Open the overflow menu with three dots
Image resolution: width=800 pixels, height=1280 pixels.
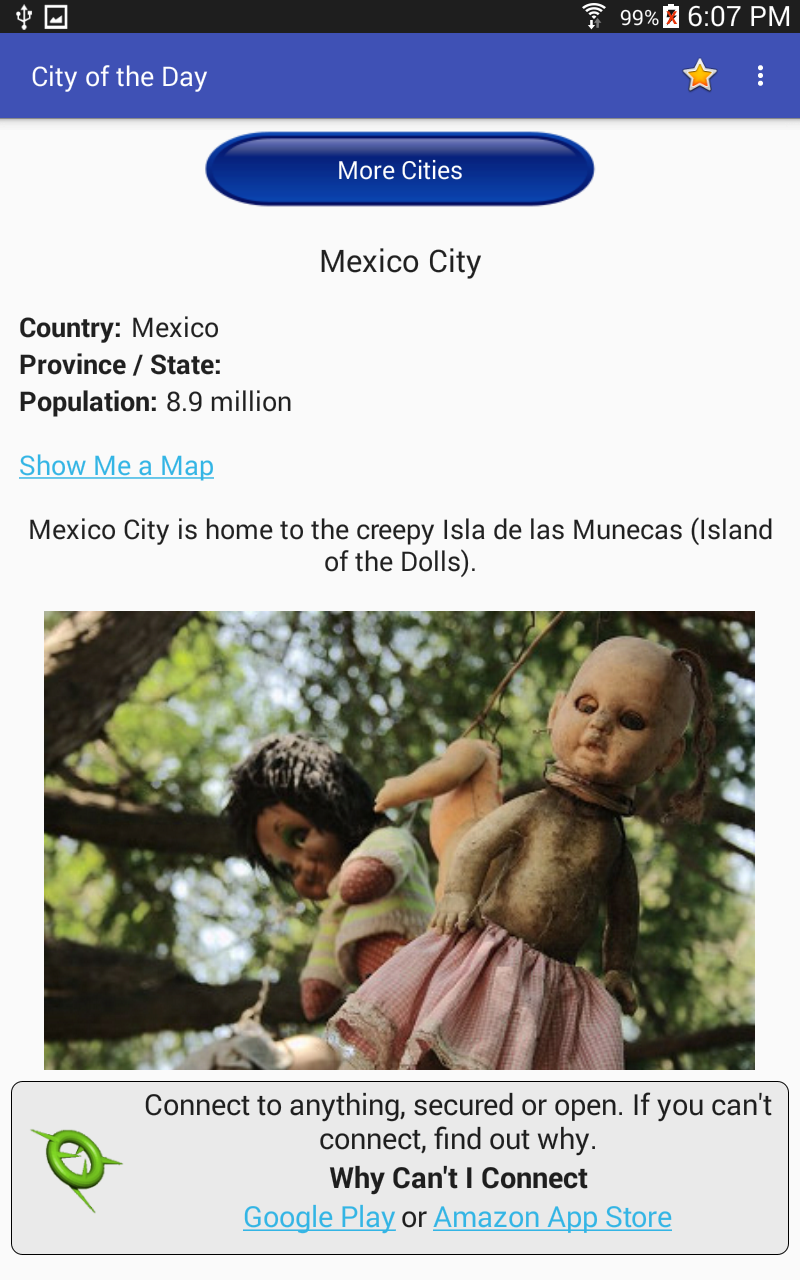tap(760, 75)
